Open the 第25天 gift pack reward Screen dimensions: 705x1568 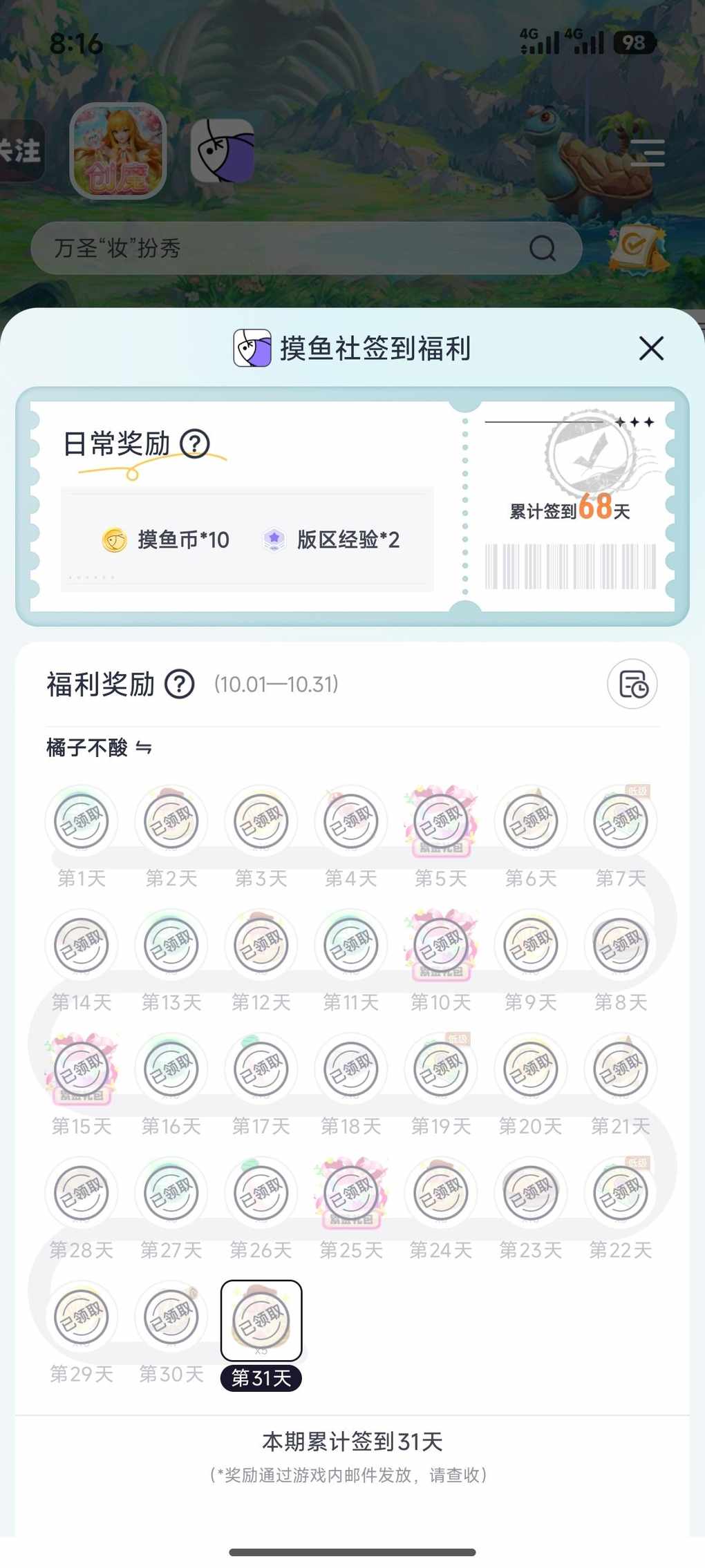click(351, 1193)
